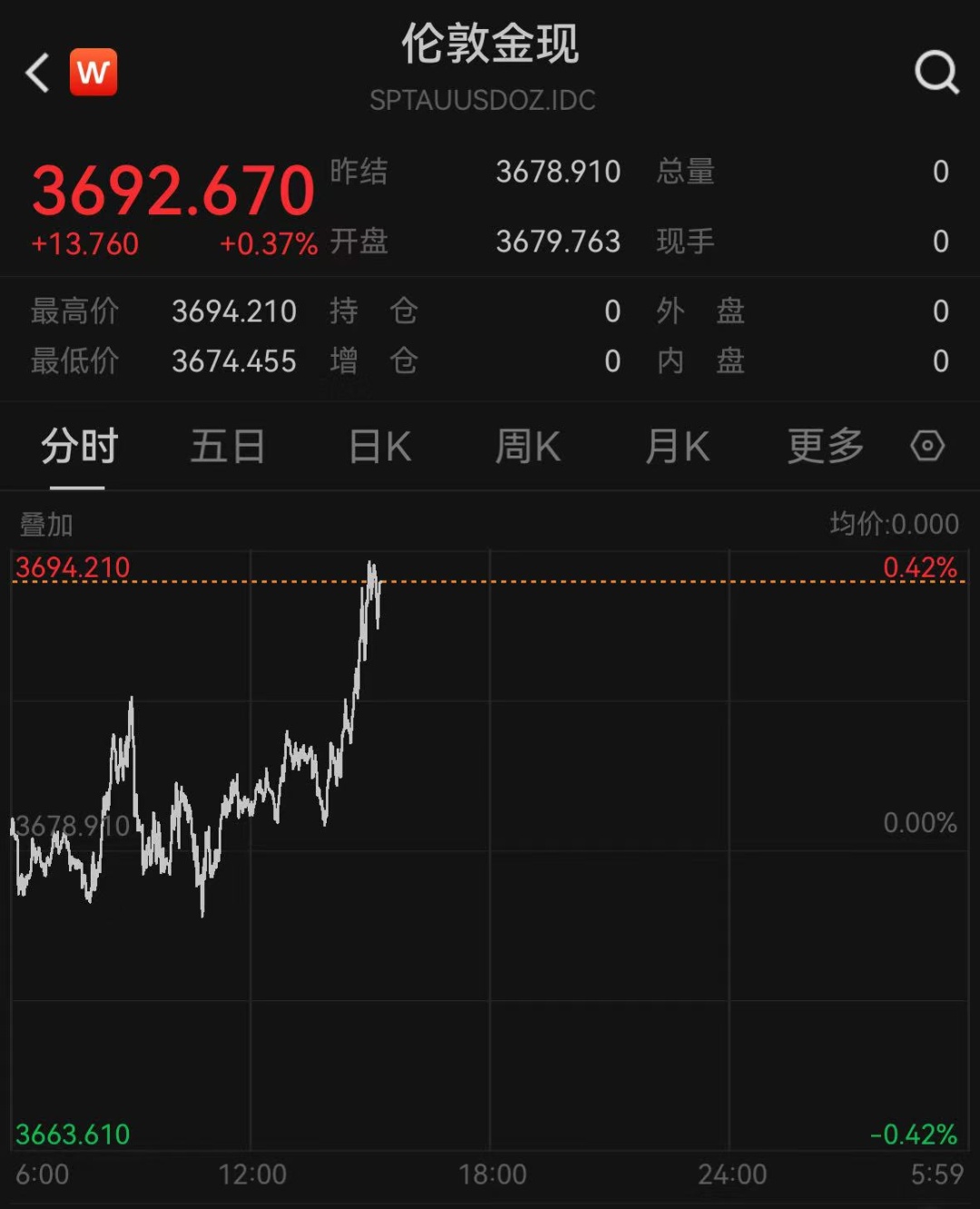Click the SPTAUUSDOZ.IDC ticker code

(484, 101)
